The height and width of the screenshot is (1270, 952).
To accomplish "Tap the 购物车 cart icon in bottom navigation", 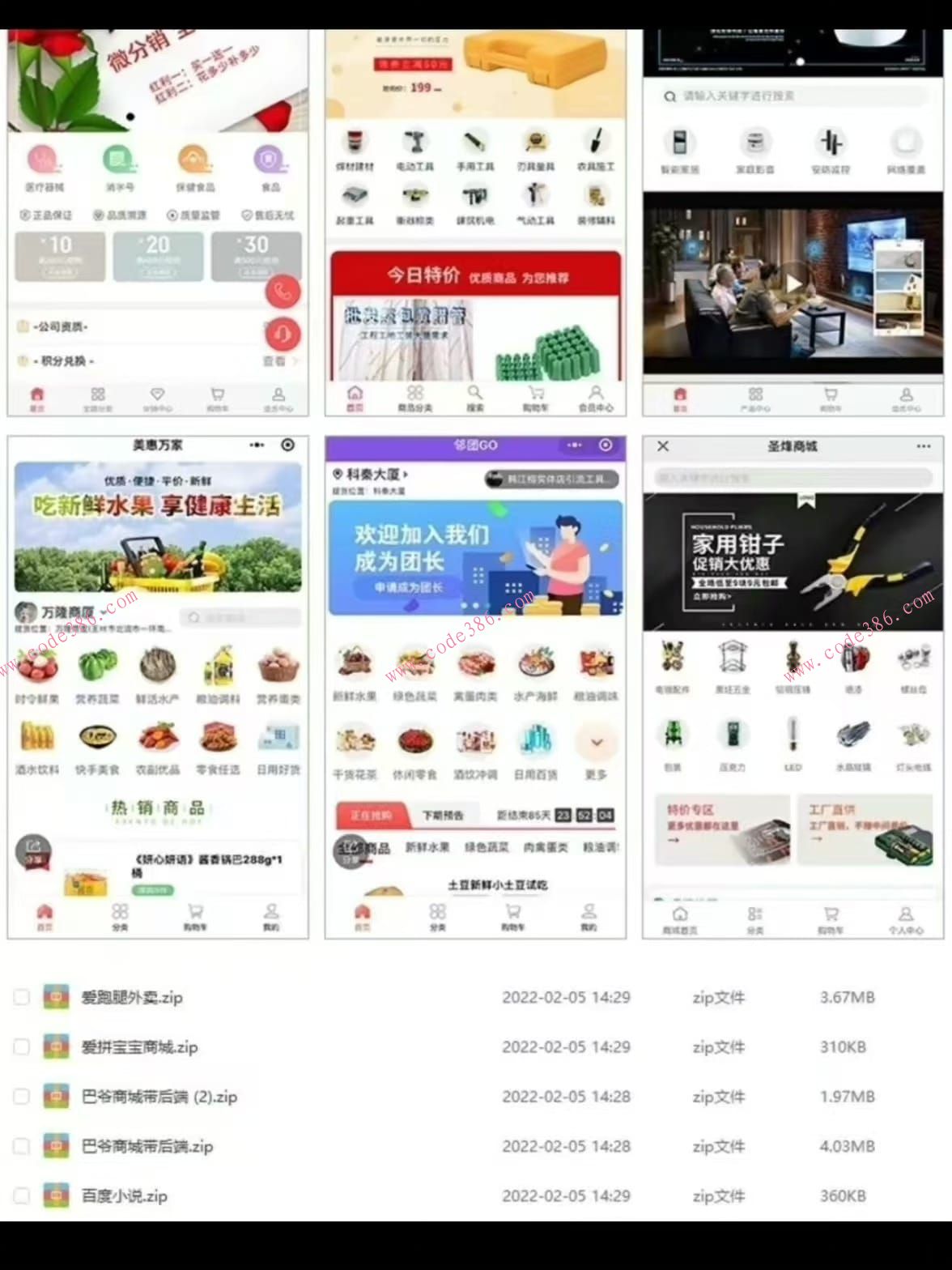I will coord(537,394).
